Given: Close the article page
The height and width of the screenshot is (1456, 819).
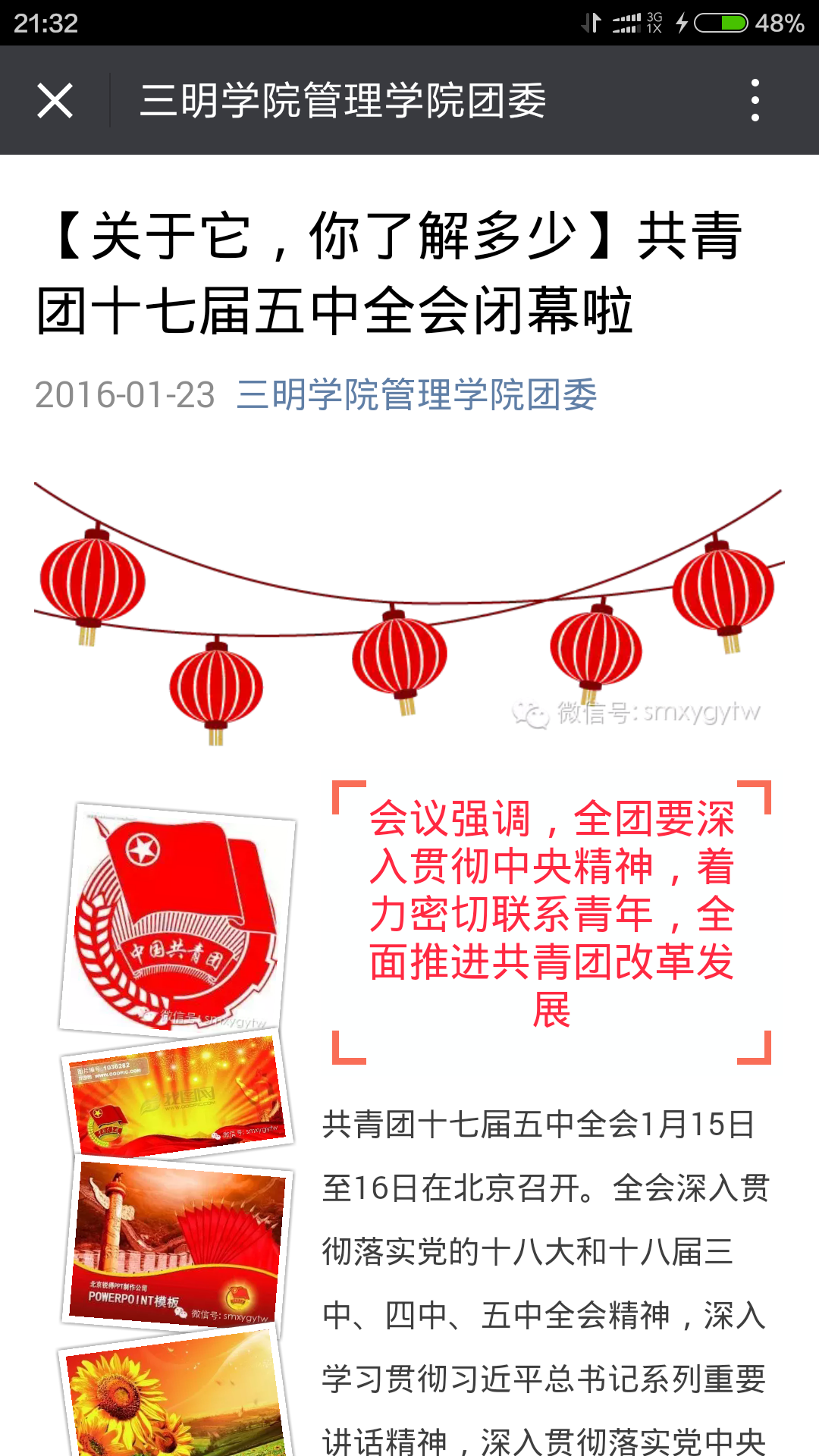Looking at the screenshot, I should (55, 100).
